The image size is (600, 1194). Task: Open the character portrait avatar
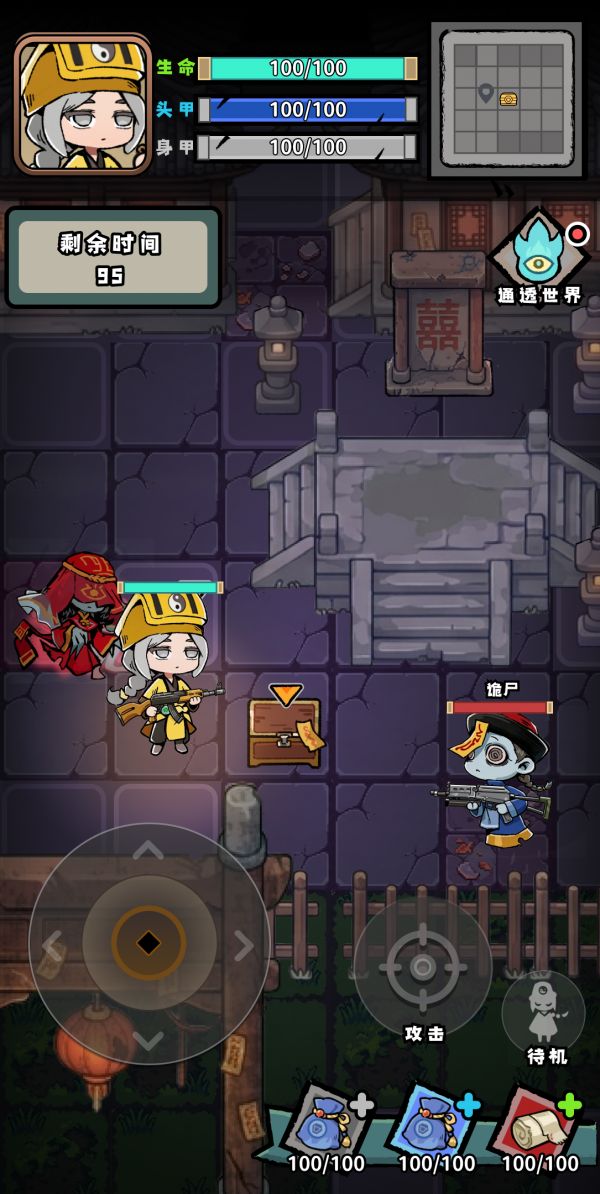click(83, 104)
